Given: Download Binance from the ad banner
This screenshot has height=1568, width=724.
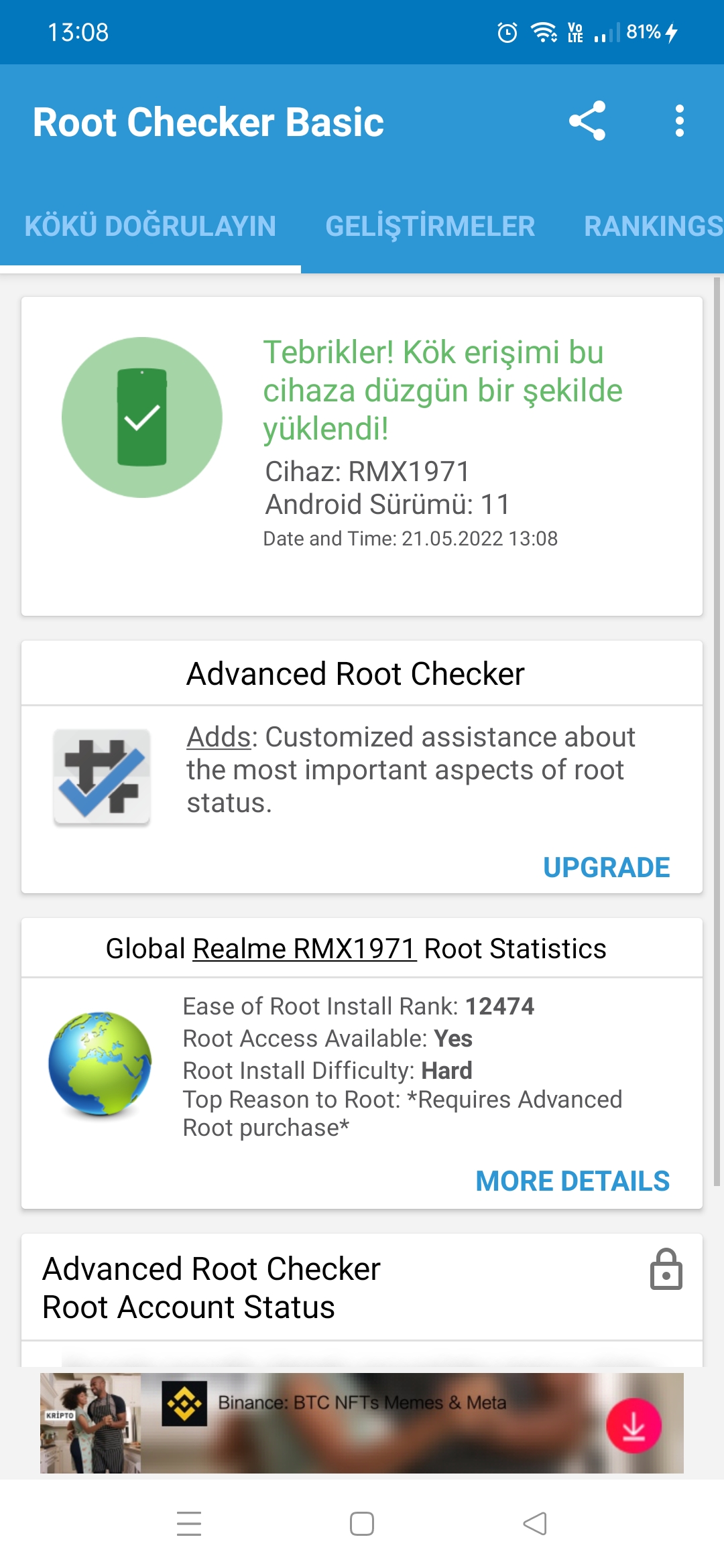Looking at the screenshot, I should pyautogui.click(x=633, y=1426).
